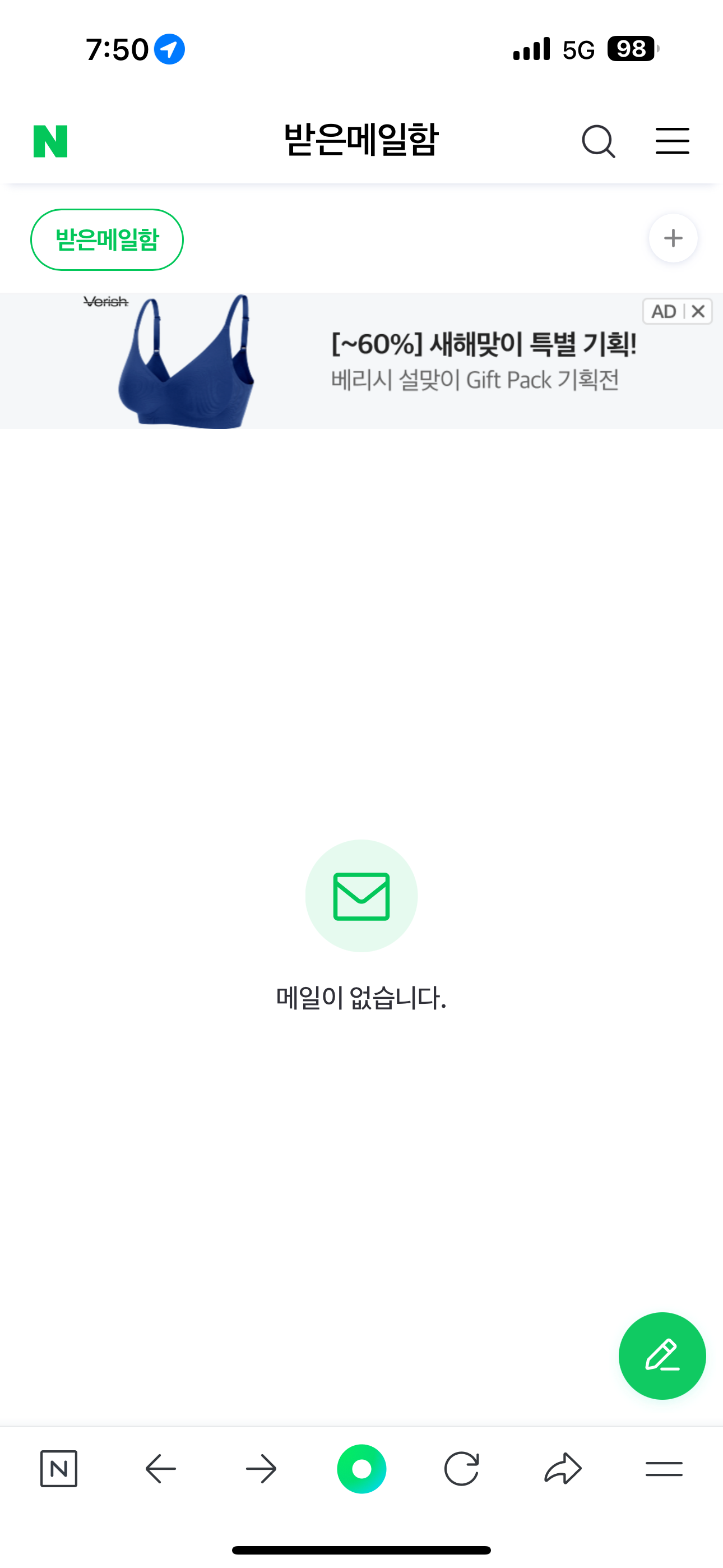Image resolution: width=723 pixels, height=1568 pixels.
Task: Open the browser menu in bottom toolbar
Action: coord(664,1469)
